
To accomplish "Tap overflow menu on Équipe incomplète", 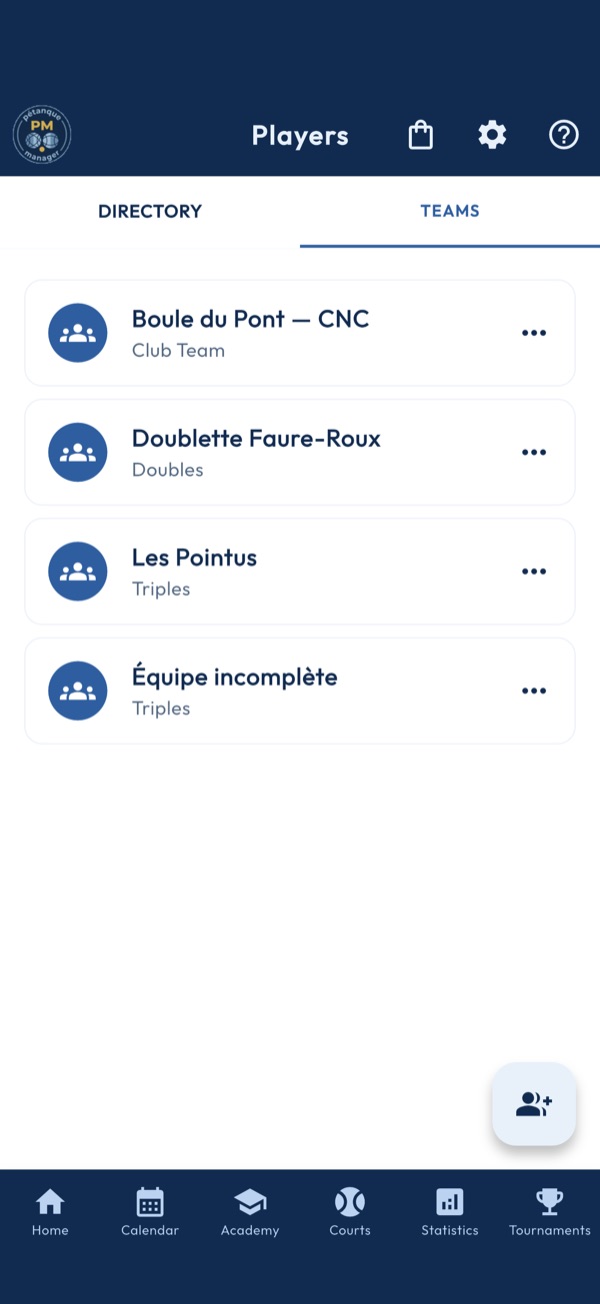I will (534, 691).
